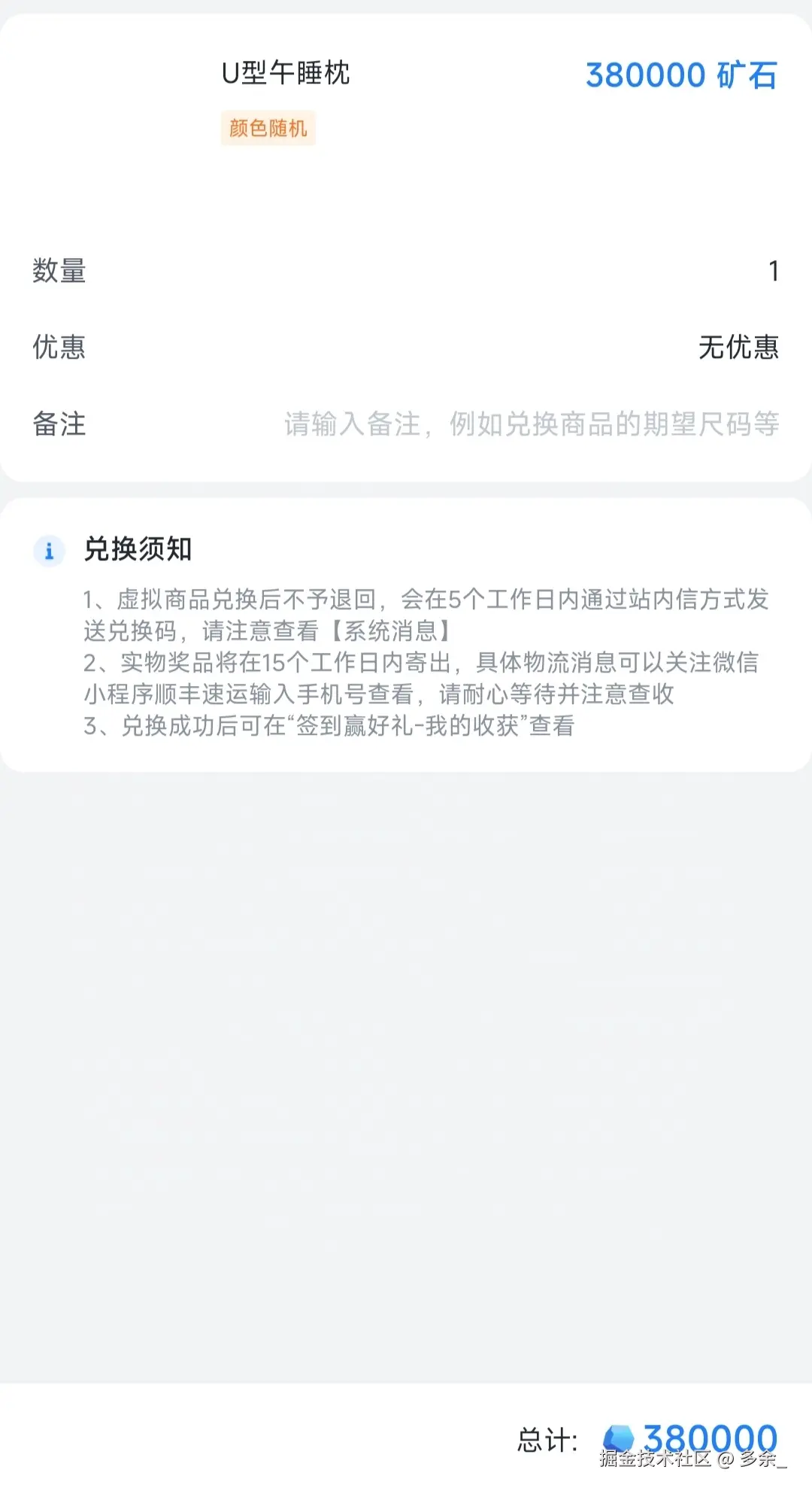Screen dimensions: 812x1494
Task: Tap the 优惠 row label
Action: [59, 348]
